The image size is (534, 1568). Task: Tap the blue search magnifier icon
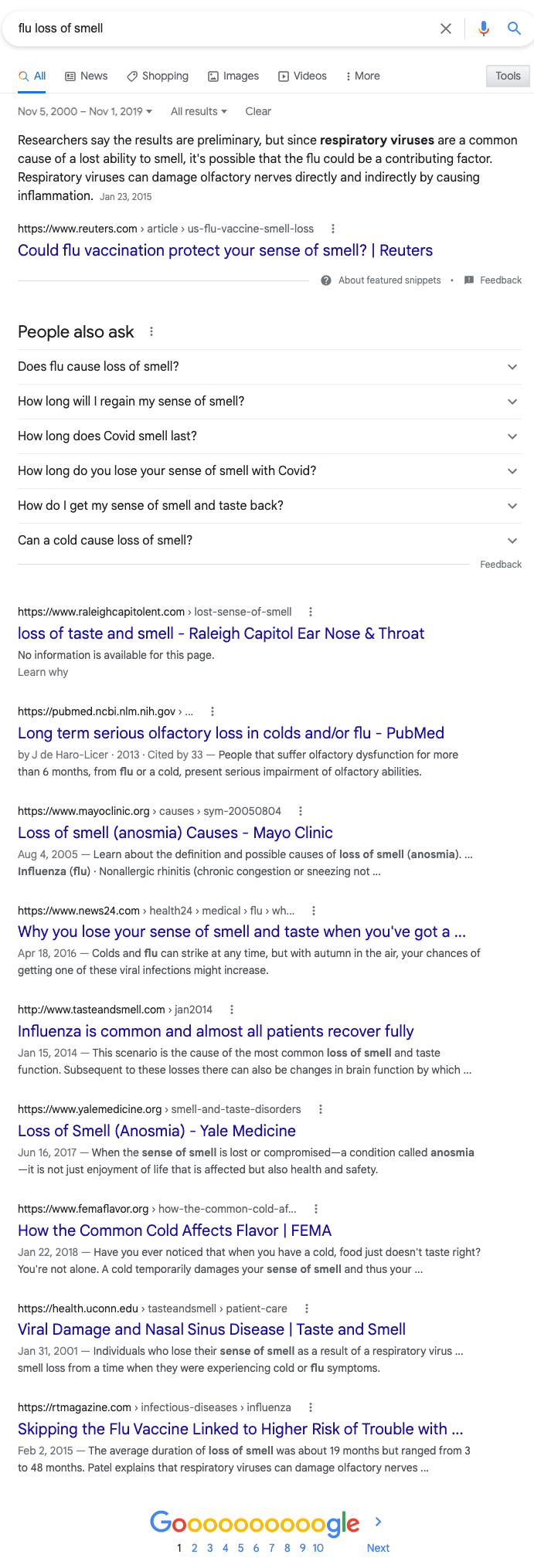tap(514, 29)
